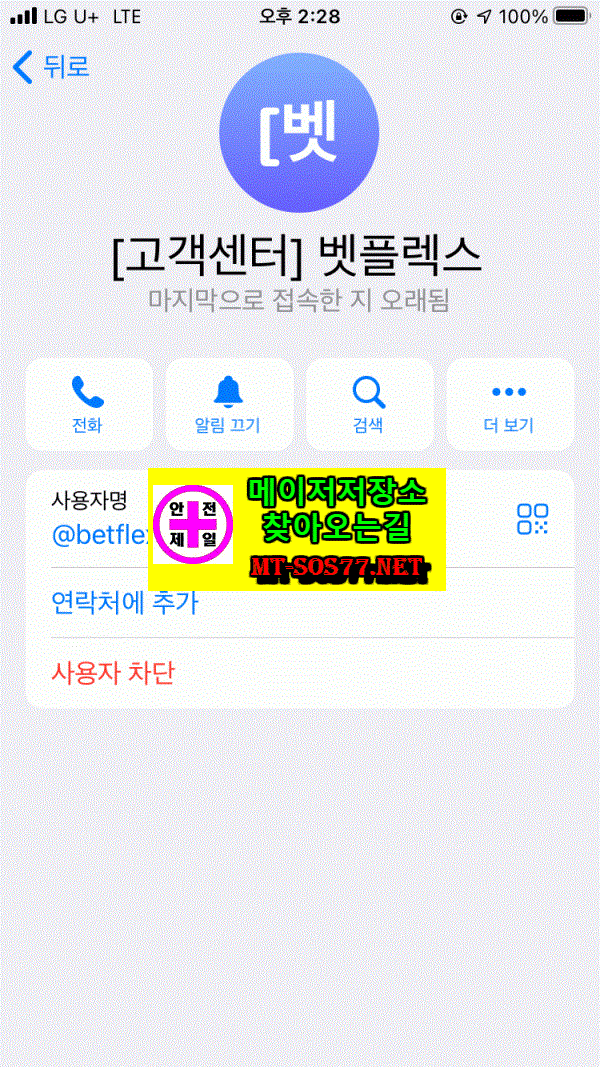This screenshot has width=600, height=1067.
Task: Open 검색 to search the chat
Action: 369,405
